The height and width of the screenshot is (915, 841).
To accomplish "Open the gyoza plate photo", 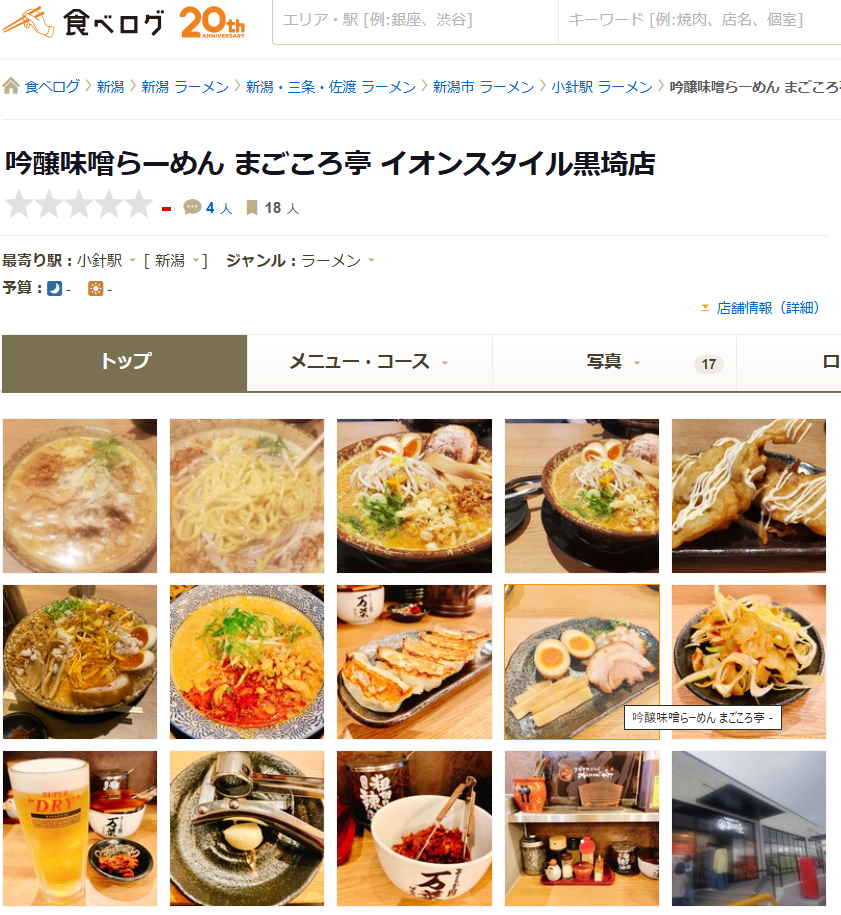I will tap(414, 662).
